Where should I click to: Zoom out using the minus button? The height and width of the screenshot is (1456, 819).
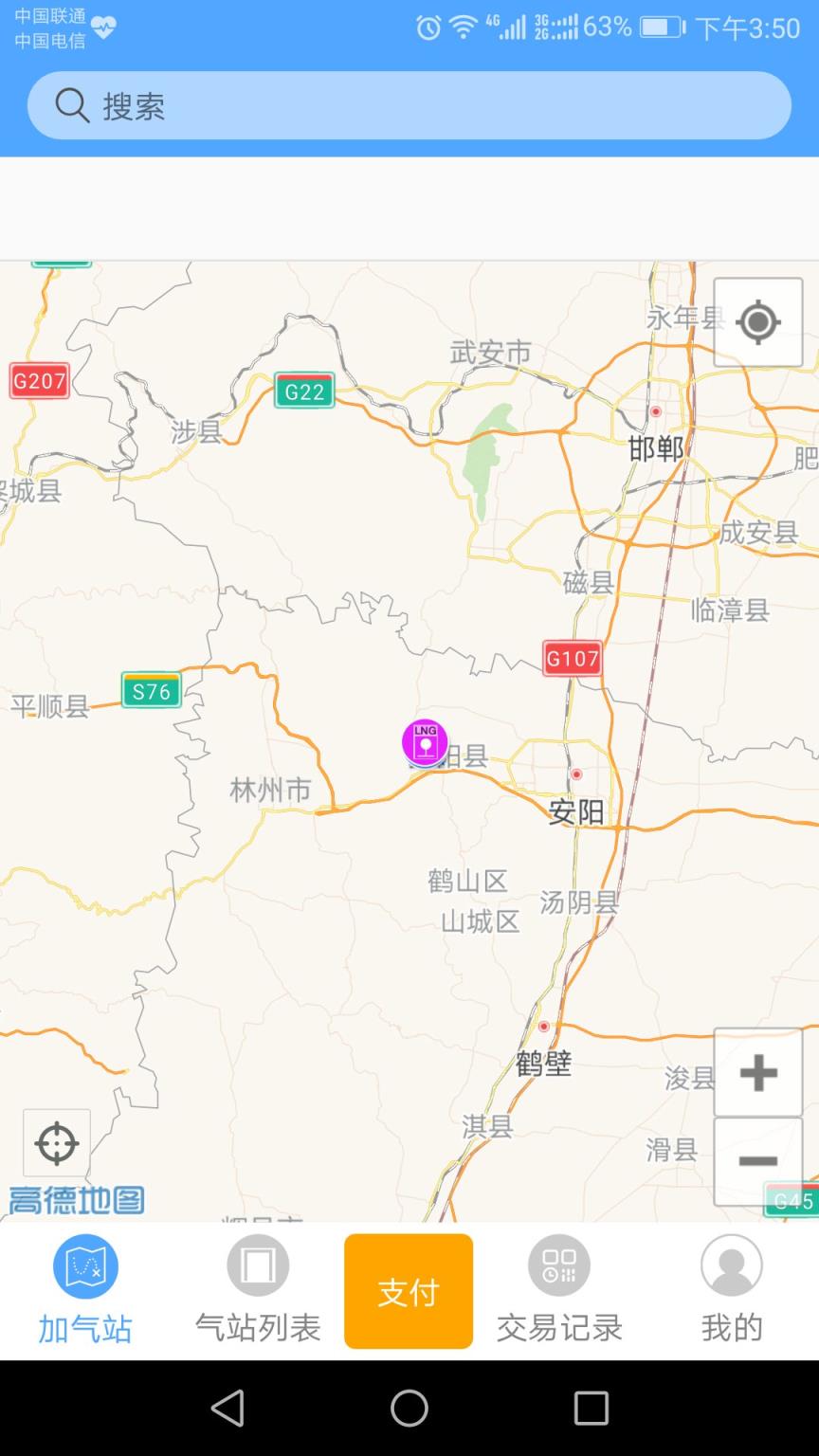(x=757, y=1160)
